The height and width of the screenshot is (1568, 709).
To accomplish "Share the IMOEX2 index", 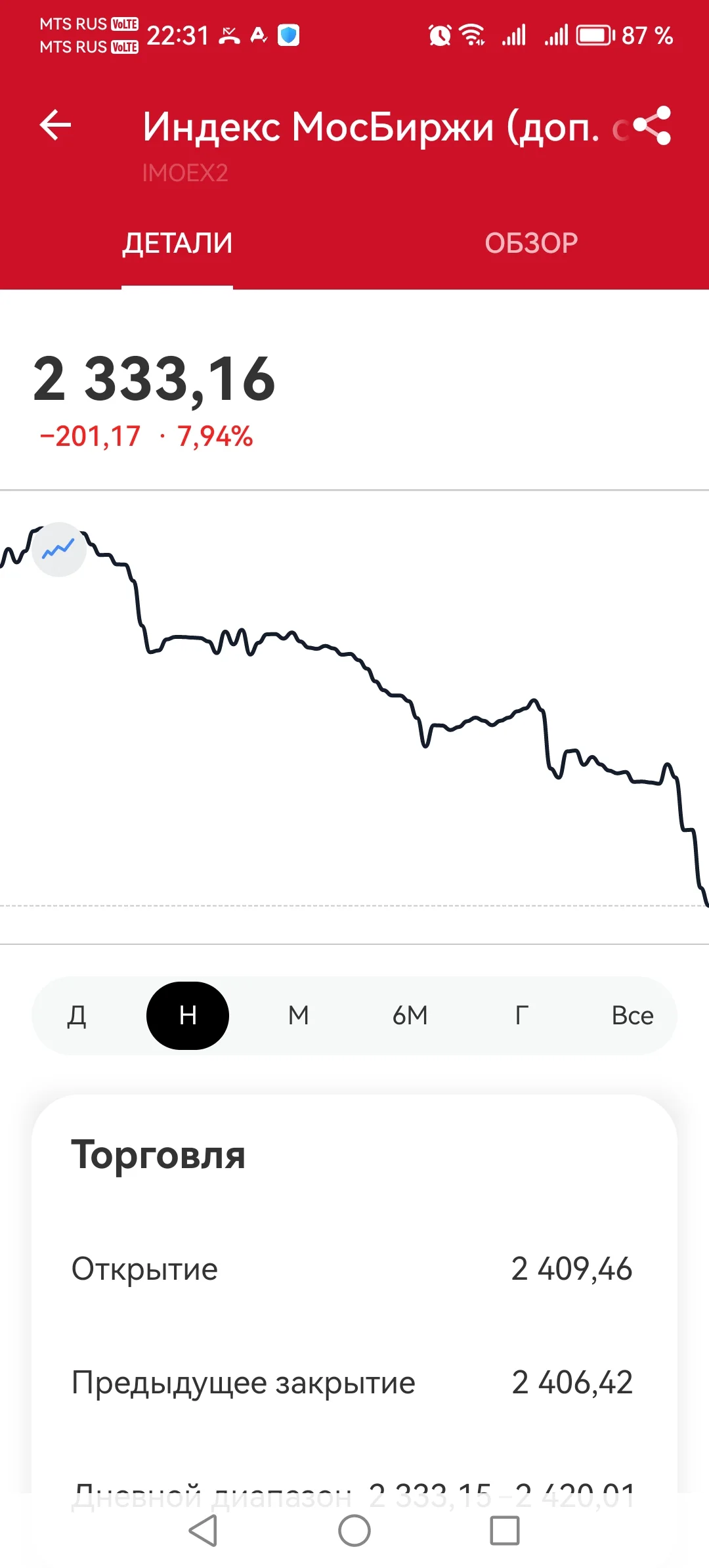I will pyautogui.click(x=652, y=125).
